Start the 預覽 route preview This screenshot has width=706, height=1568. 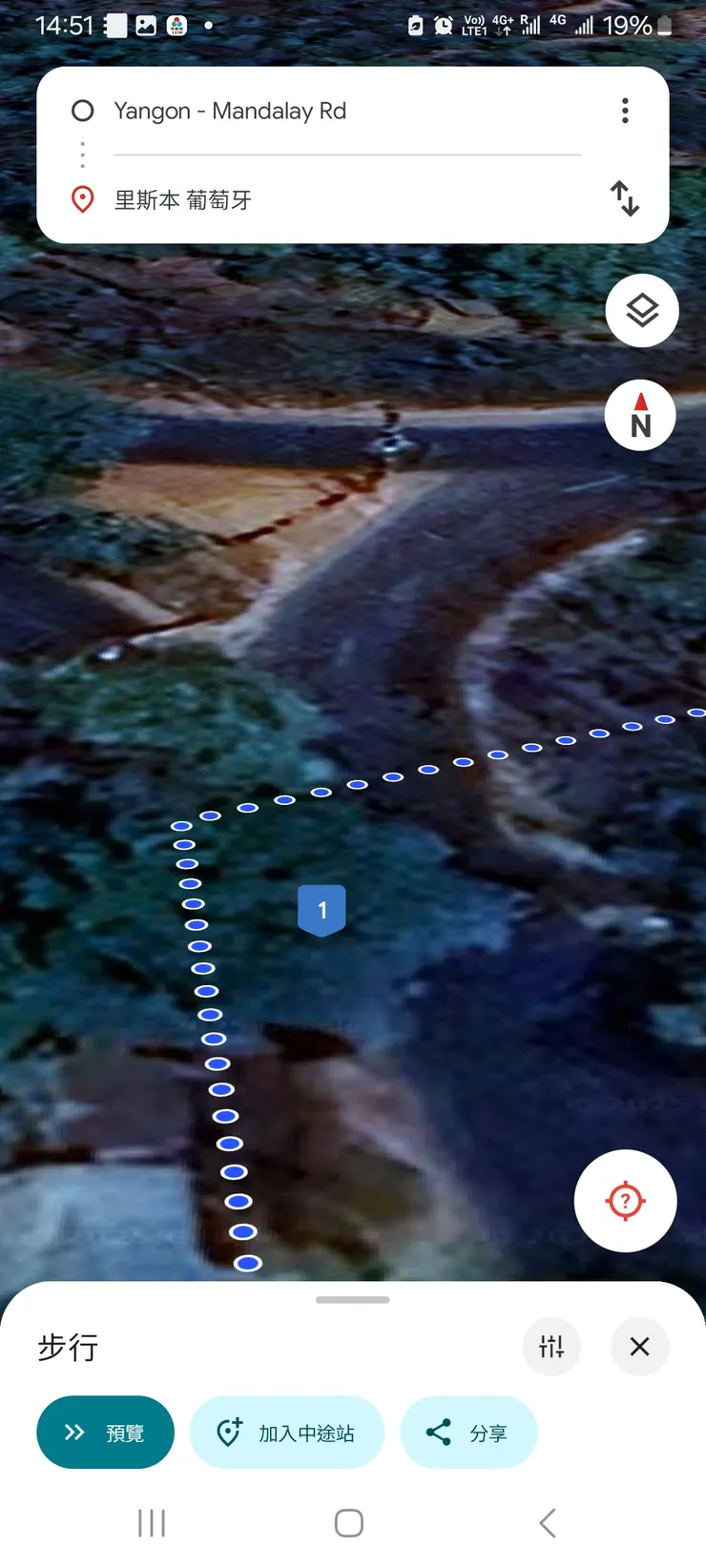click(105, 1433)
